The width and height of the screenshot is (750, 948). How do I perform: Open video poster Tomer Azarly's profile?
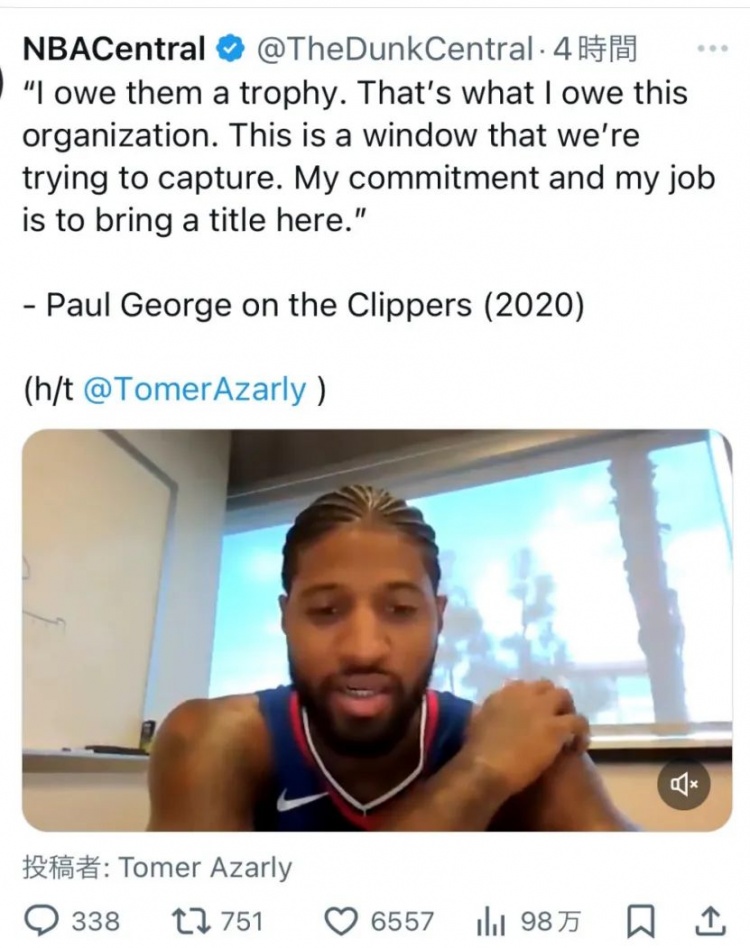pos(205,867)
